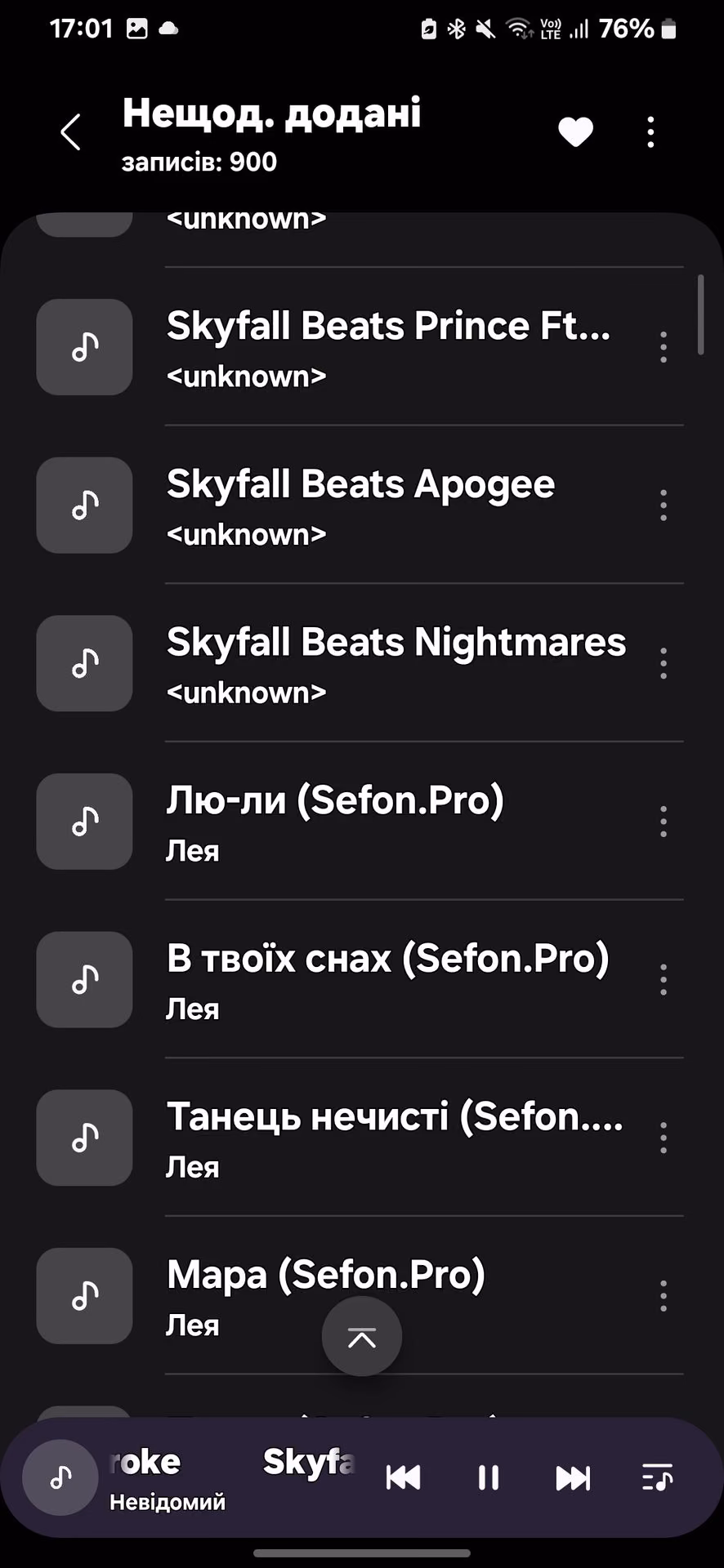Viewport: 724px width, 1568px height.
Task: Open the playback queue icon
Action: [657, 1477]
